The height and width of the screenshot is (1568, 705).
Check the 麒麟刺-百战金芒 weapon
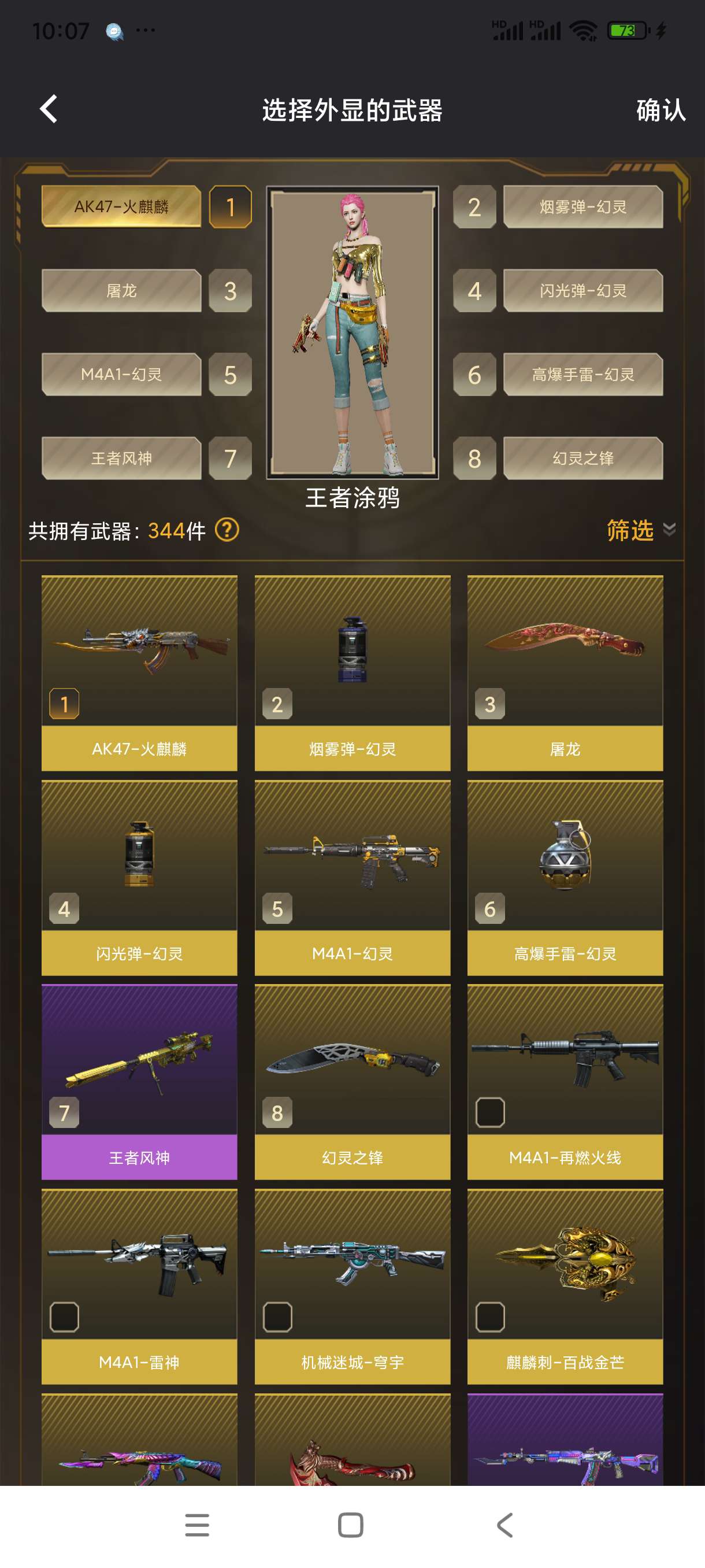click(x=489, y=1317)
